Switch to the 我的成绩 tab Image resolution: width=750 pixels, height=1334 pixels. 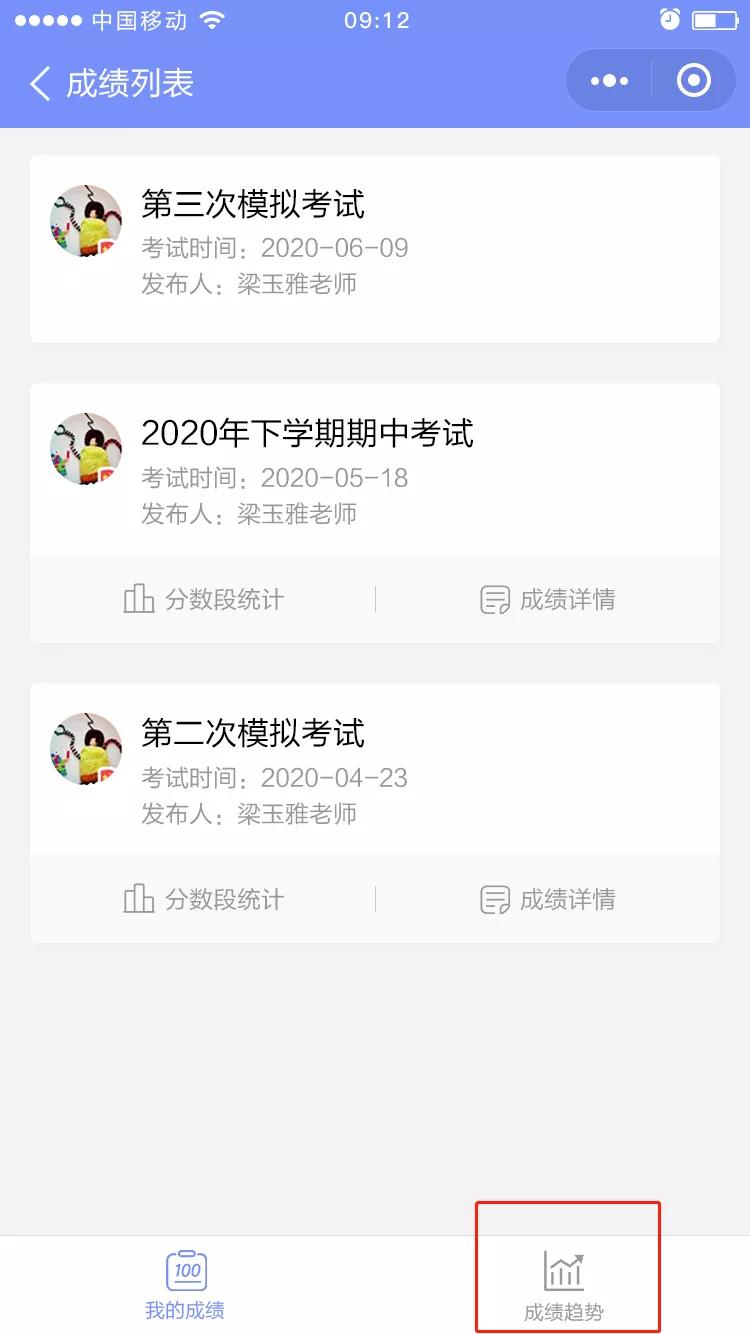[x=186, y=1285]
